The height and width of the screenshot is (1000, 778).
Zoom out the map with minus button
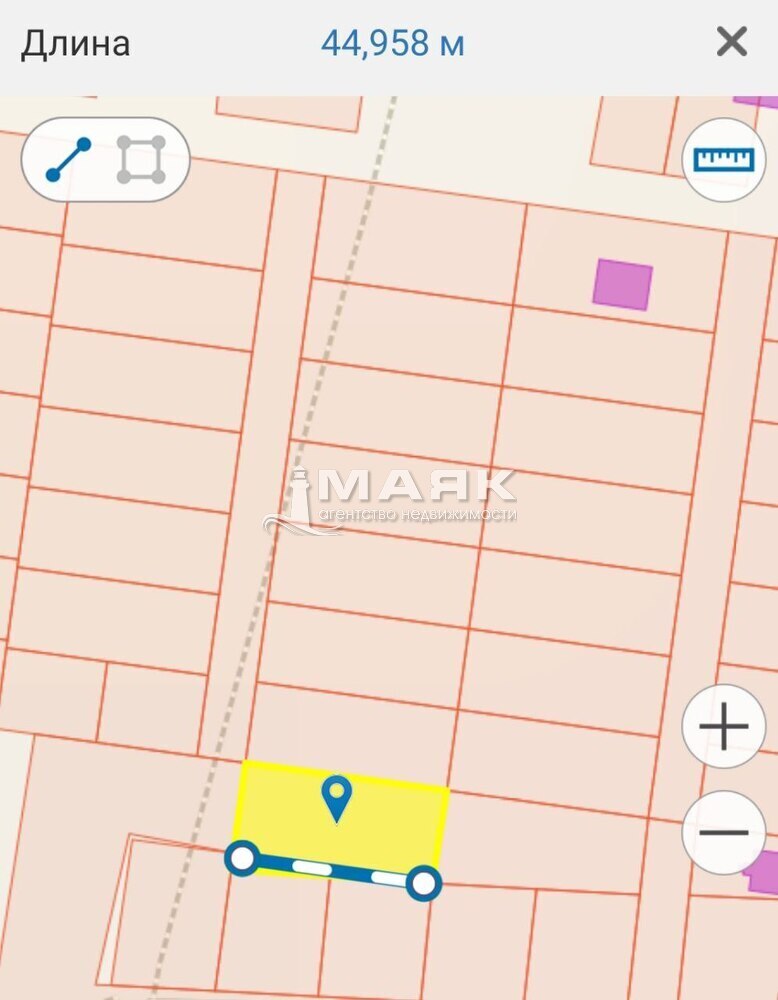[x=724, y=832]
